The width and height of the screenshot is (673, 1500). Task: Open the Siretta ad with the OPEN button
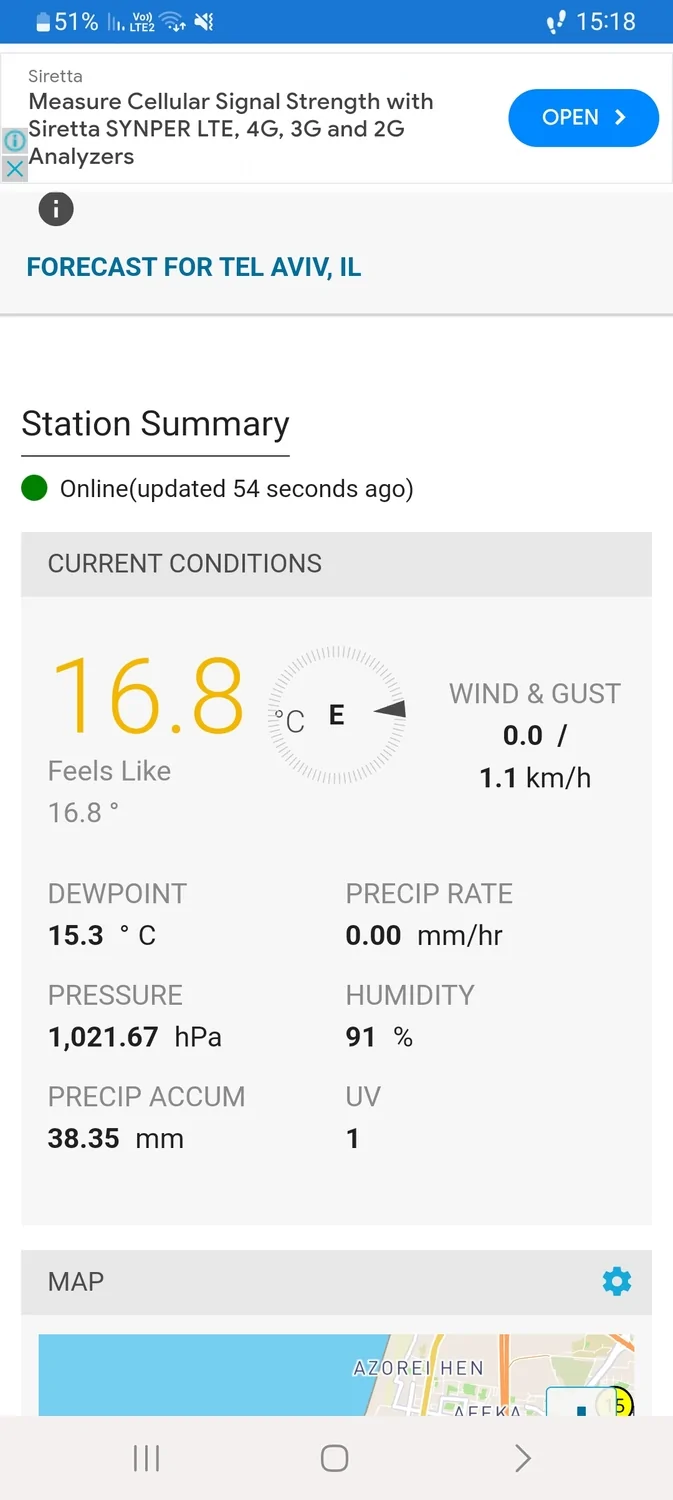tap(583, 118)
